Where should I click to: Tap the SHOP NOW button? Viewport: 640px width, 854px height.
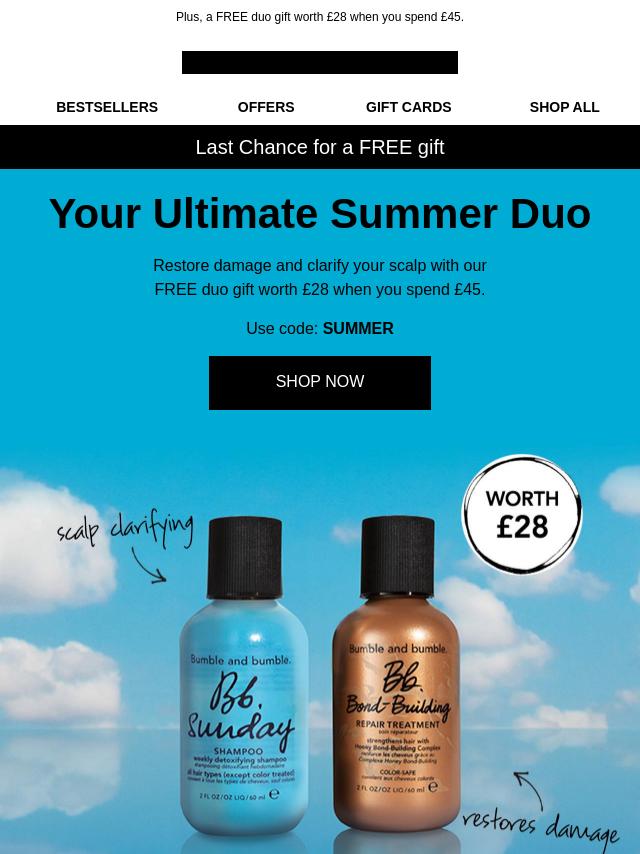coord(320,382)
